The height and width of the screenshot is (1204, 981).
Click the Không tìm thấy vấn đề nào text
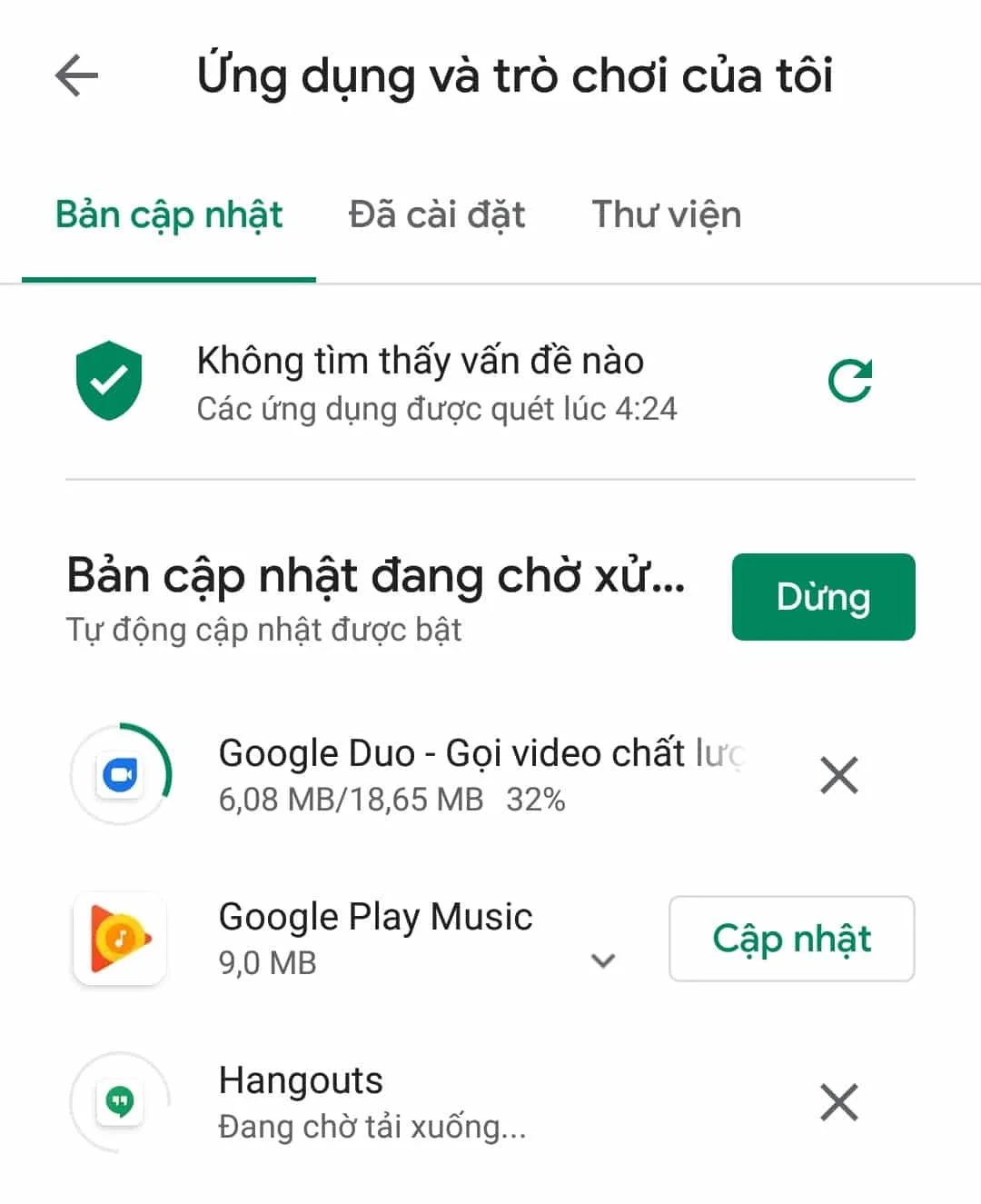(421, 360)
